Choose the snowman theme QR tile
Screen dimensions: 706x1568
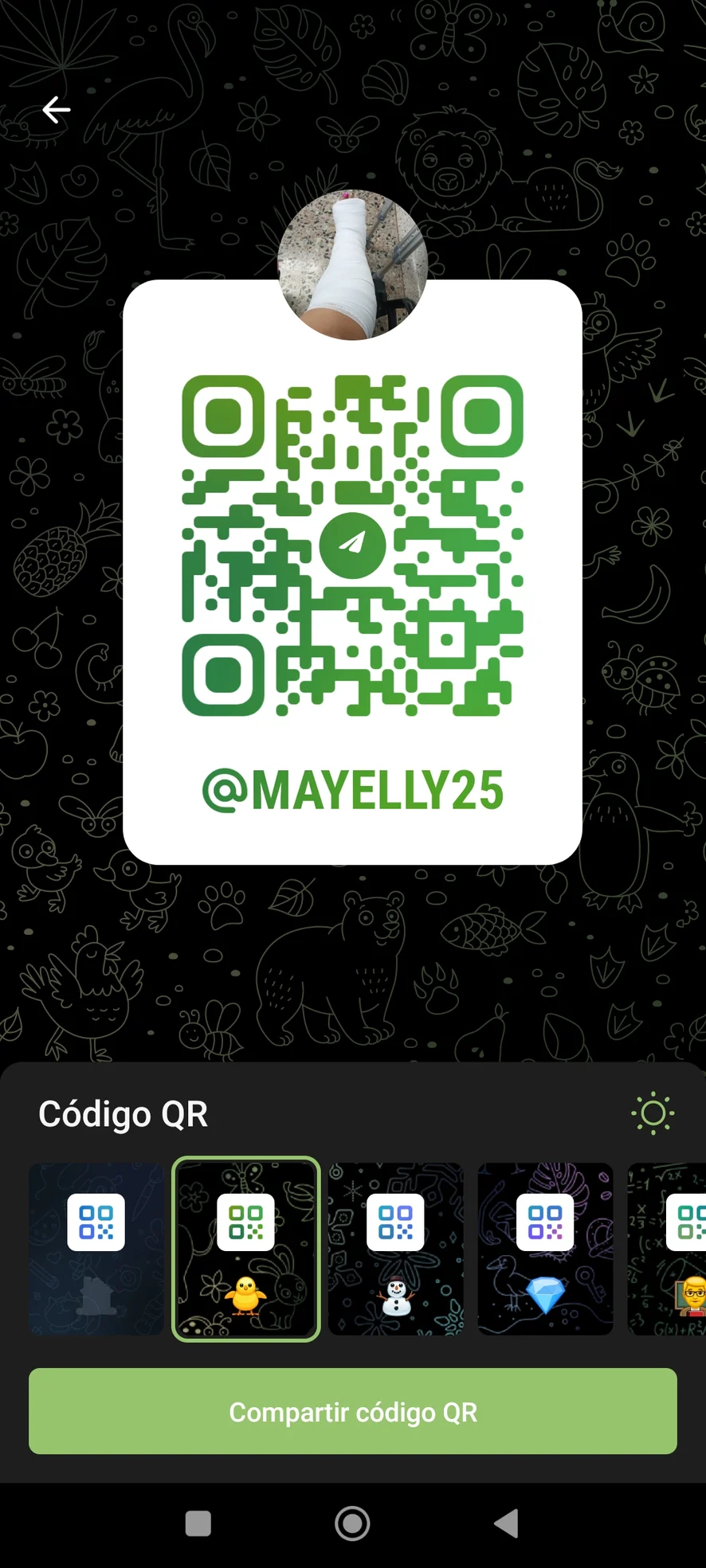(x=396, y=1249)
